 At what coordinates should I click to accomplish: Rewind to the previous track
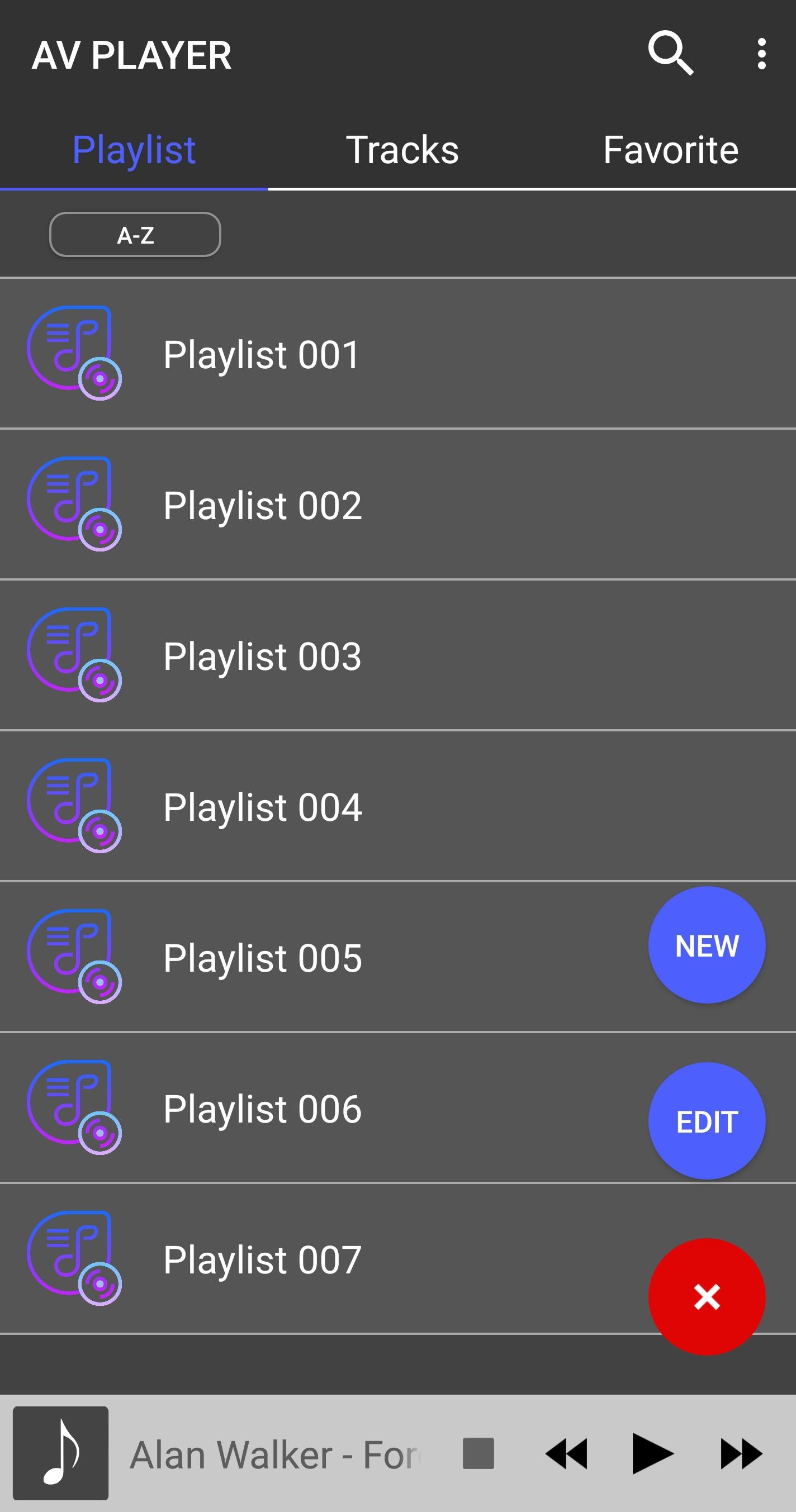click(566, 1453)
